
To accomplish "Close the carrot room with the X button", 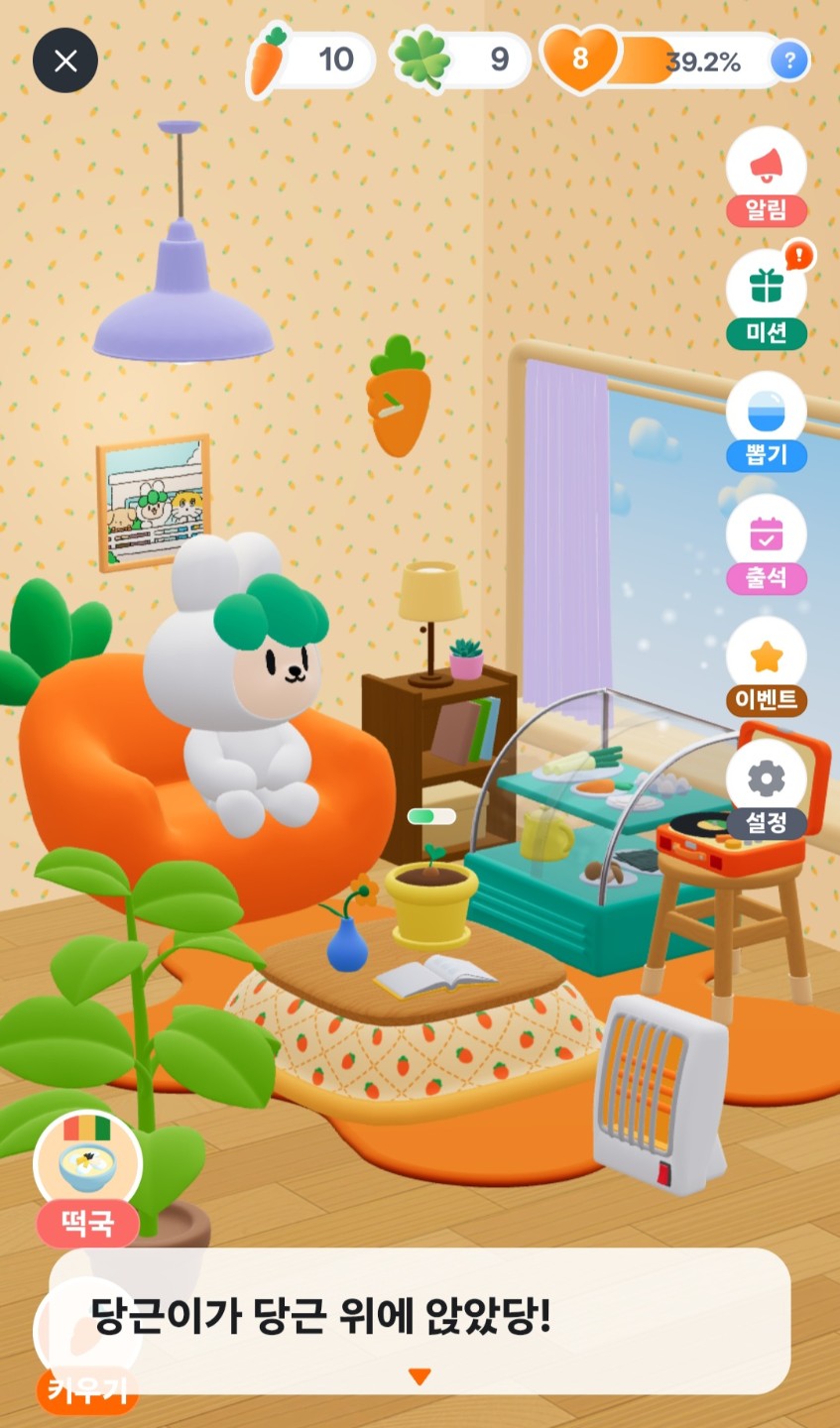I will pos(65,61).
